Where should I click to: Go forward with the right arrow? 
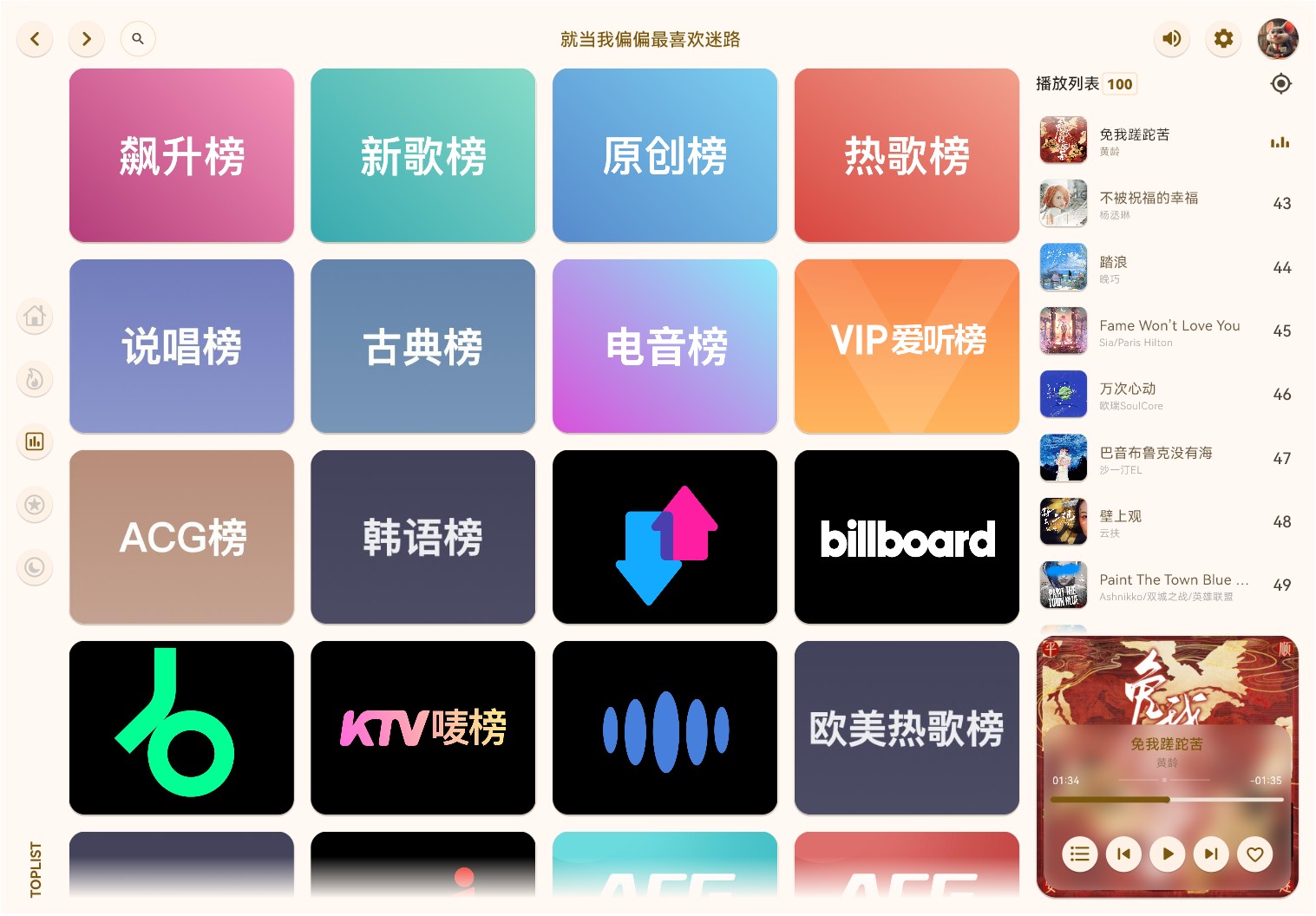click(x=86, y=39)
